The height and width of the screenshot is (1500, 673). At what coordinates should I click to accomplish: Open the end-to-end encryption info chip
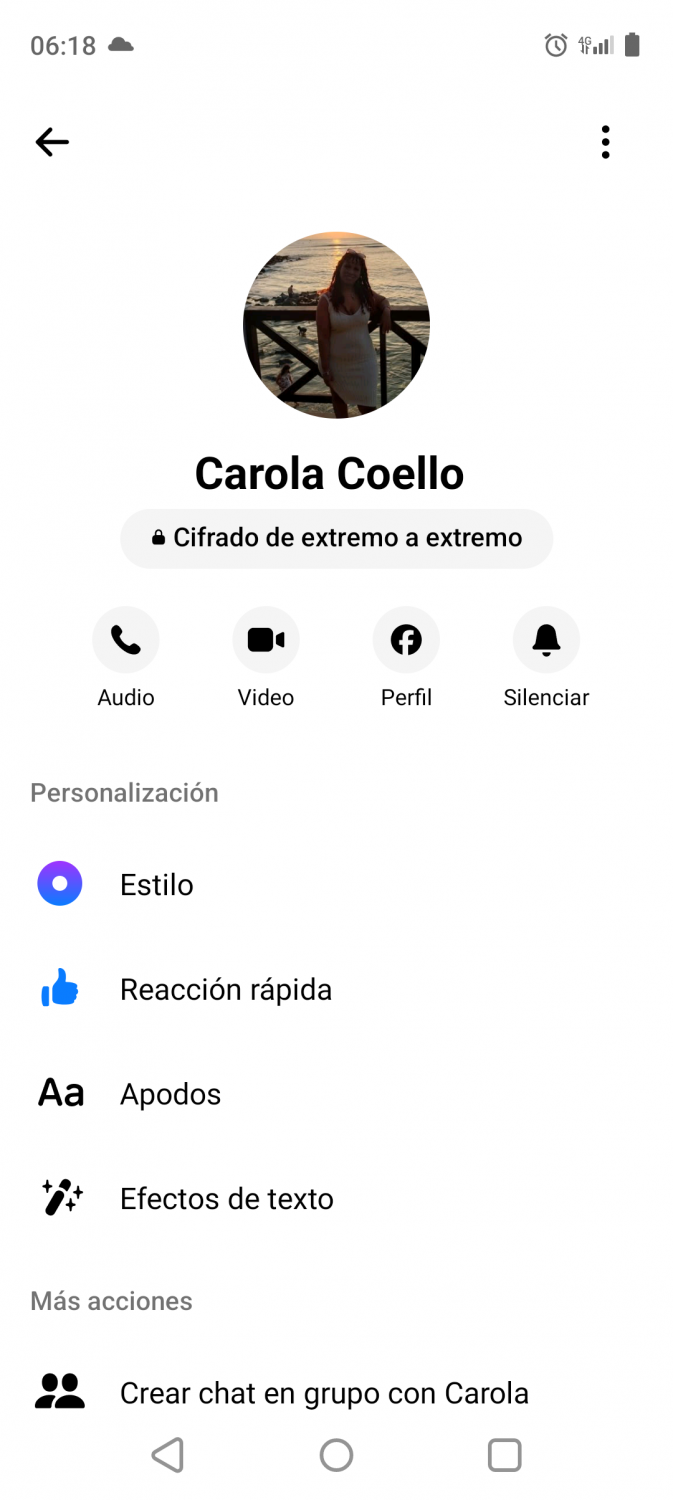tap(336, 538)
